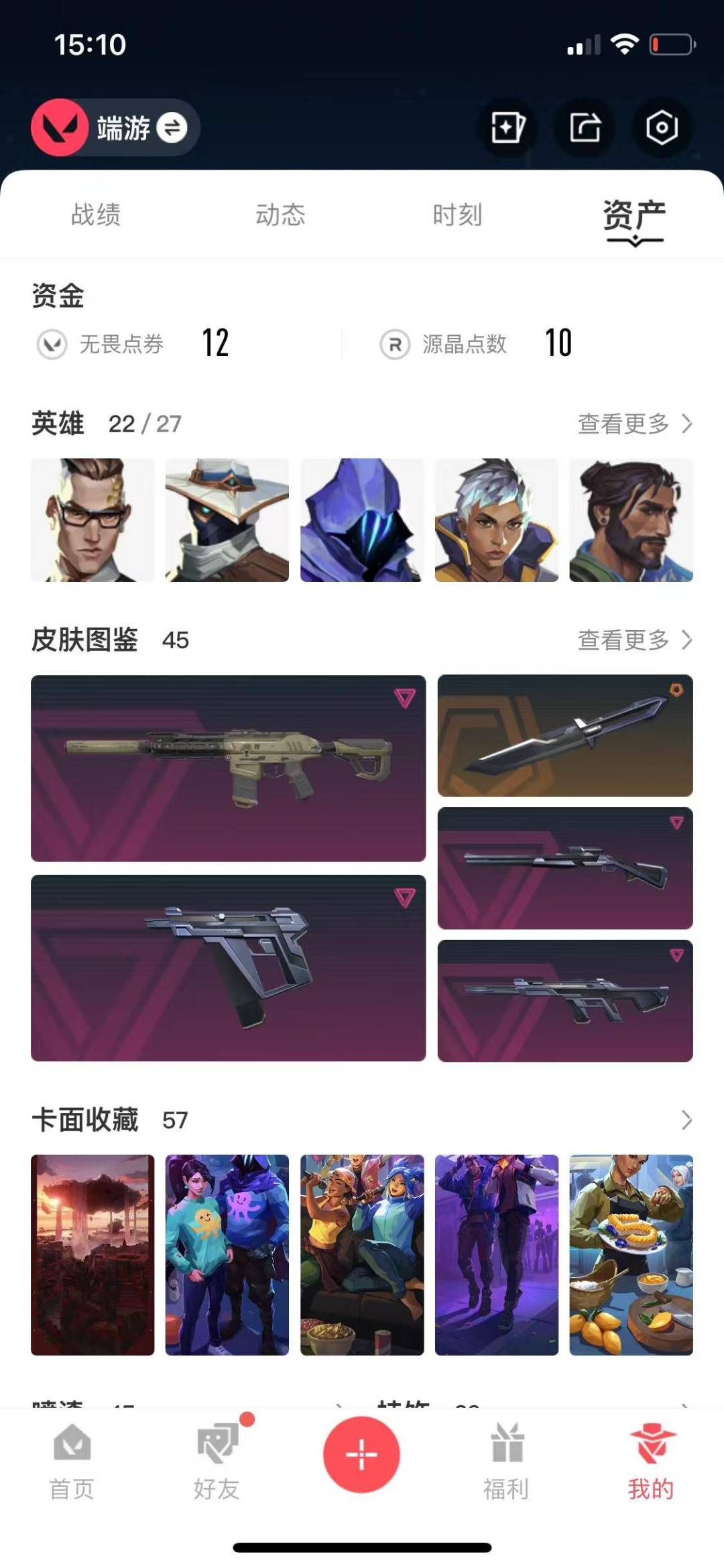Open the hero portrait wearing glasses
Viewport: 724px width, 1568px height.
click(x=93, y=520)
